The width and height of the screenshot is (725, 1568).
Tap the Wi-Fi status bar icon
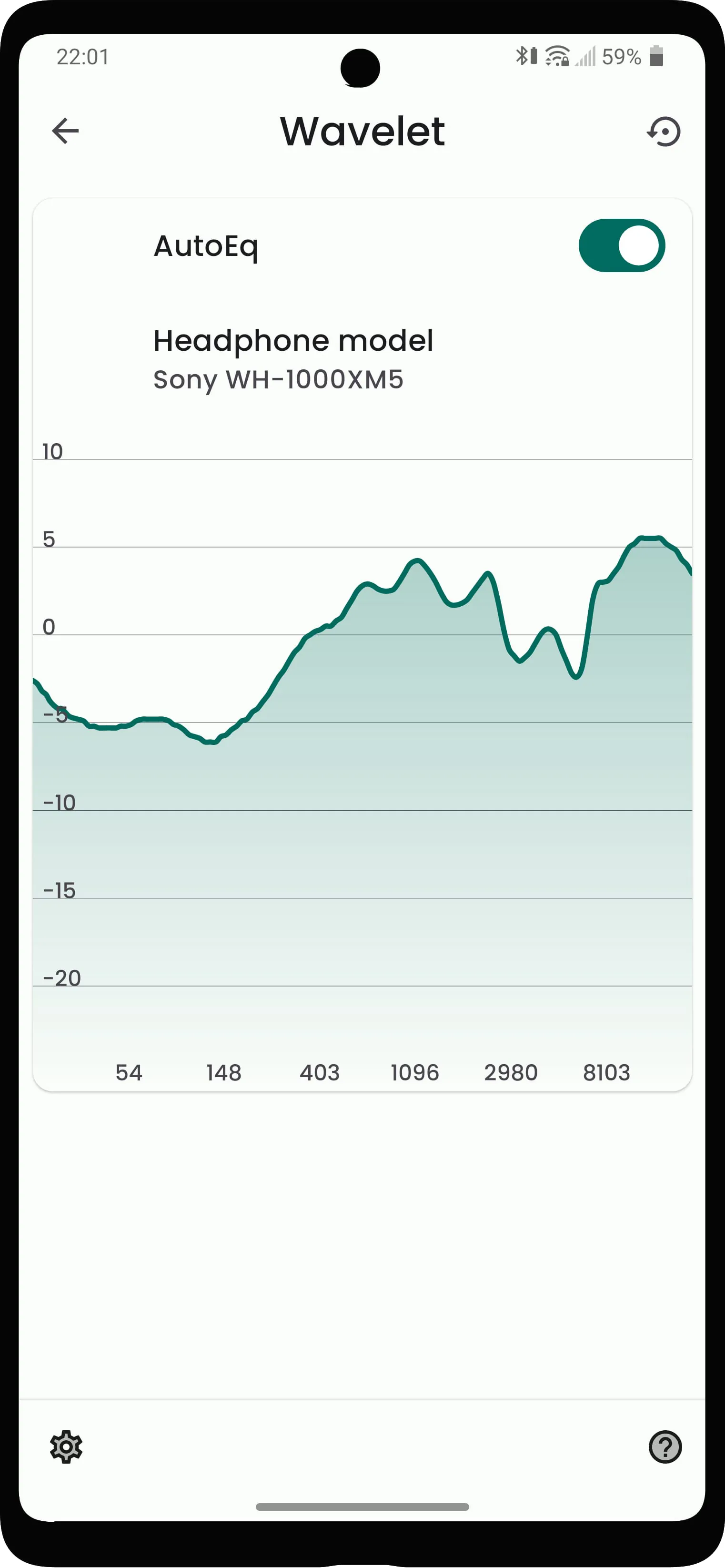(x=556, y=56)
